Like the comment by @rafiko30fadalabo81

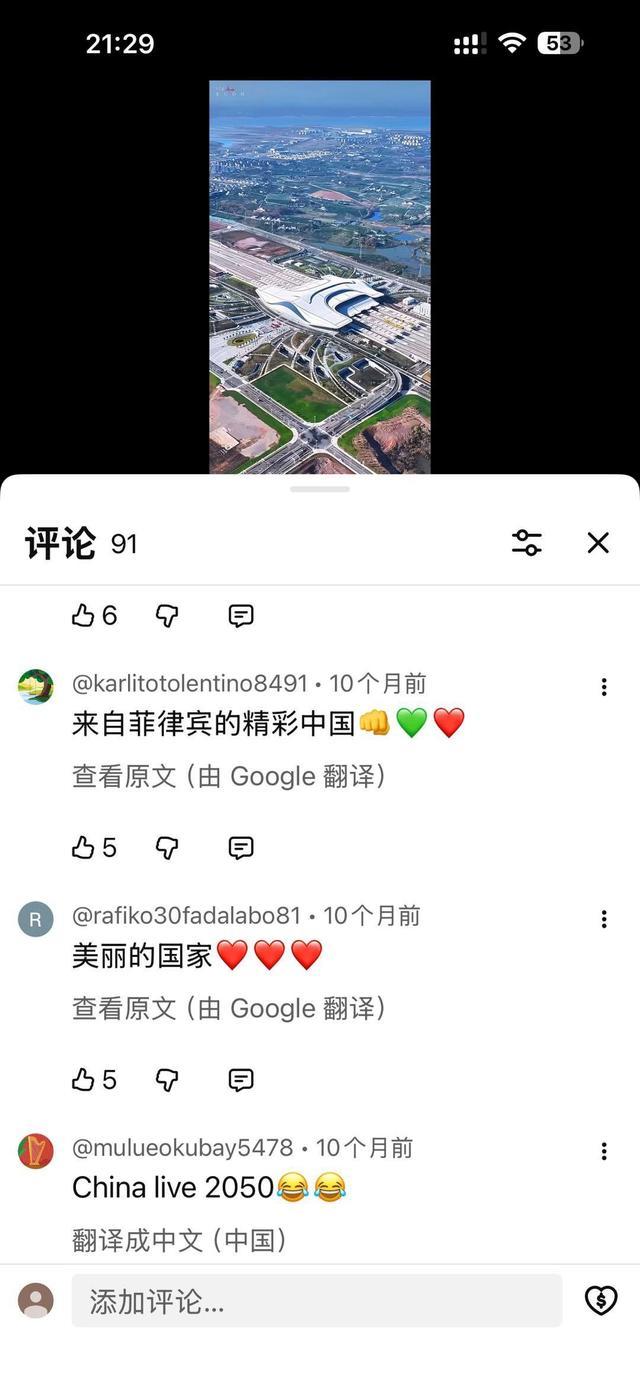tap(84, 1080)
